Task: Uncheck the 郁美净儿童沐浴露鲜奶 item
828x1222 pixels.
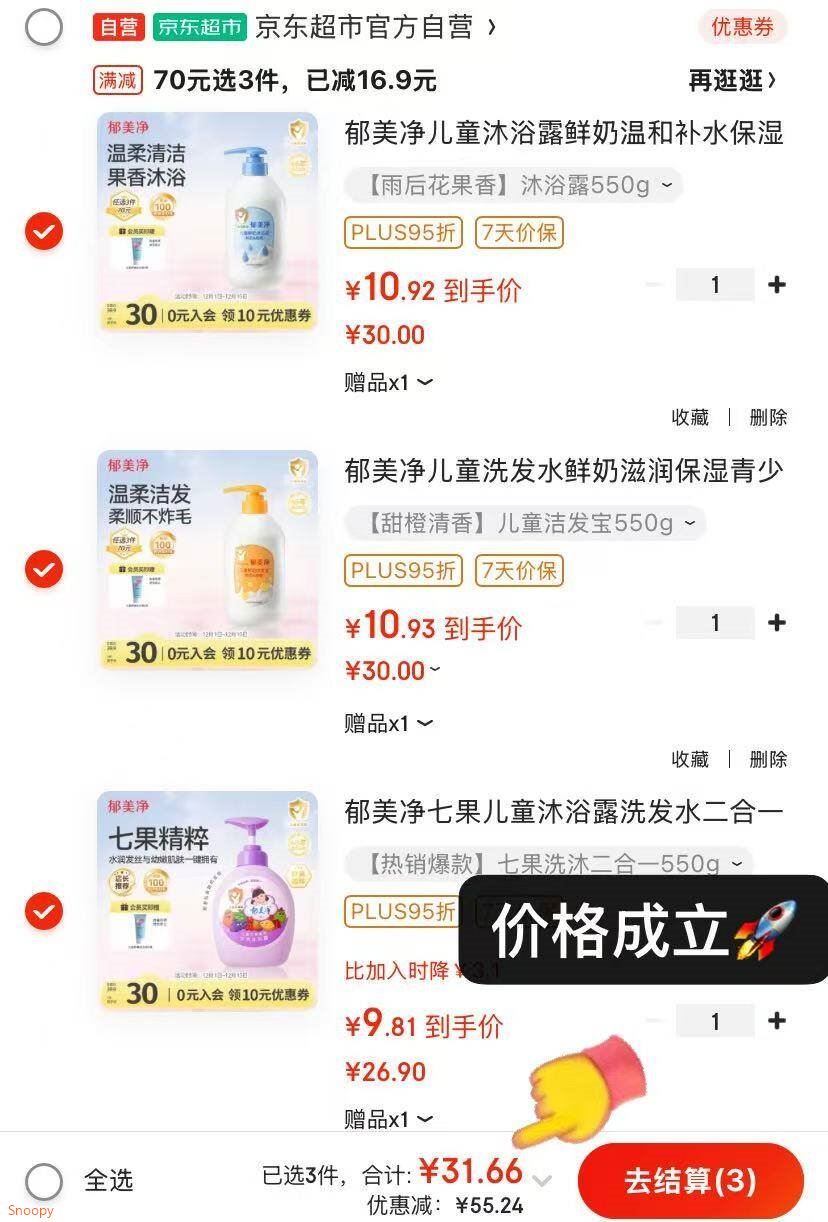Action: point(43,232)
